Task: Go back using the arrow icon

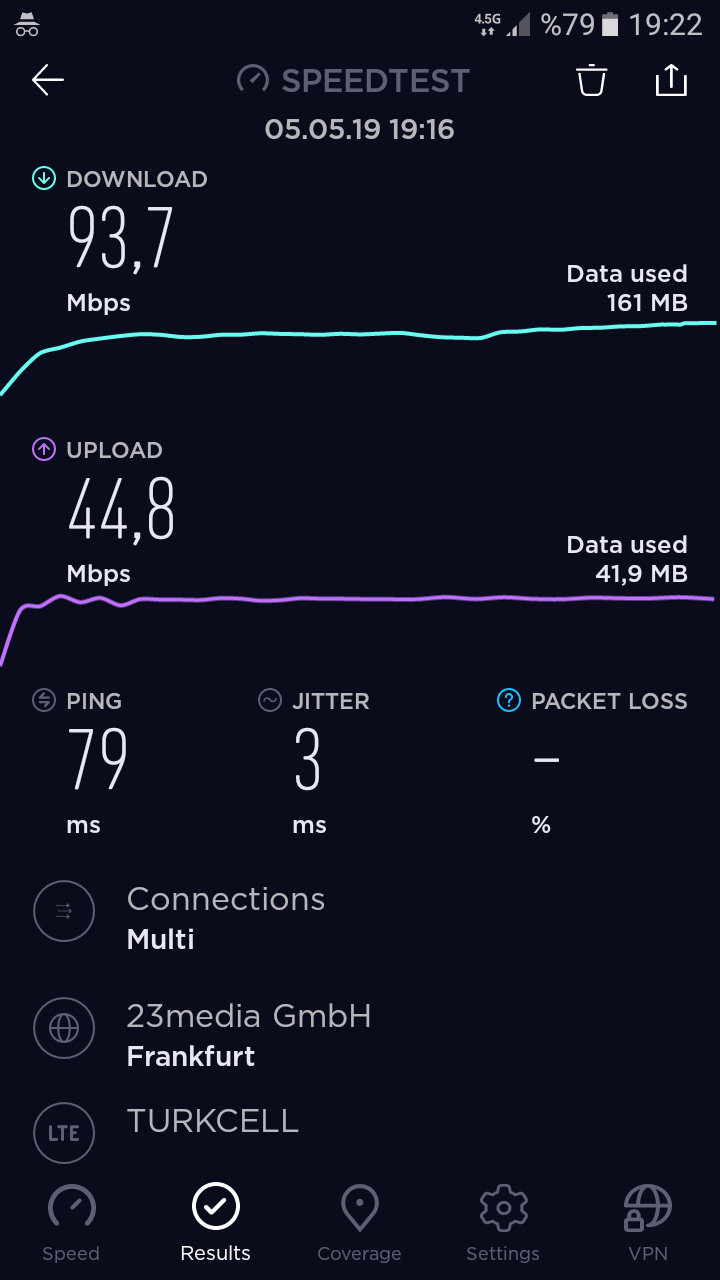Action: 48,81
